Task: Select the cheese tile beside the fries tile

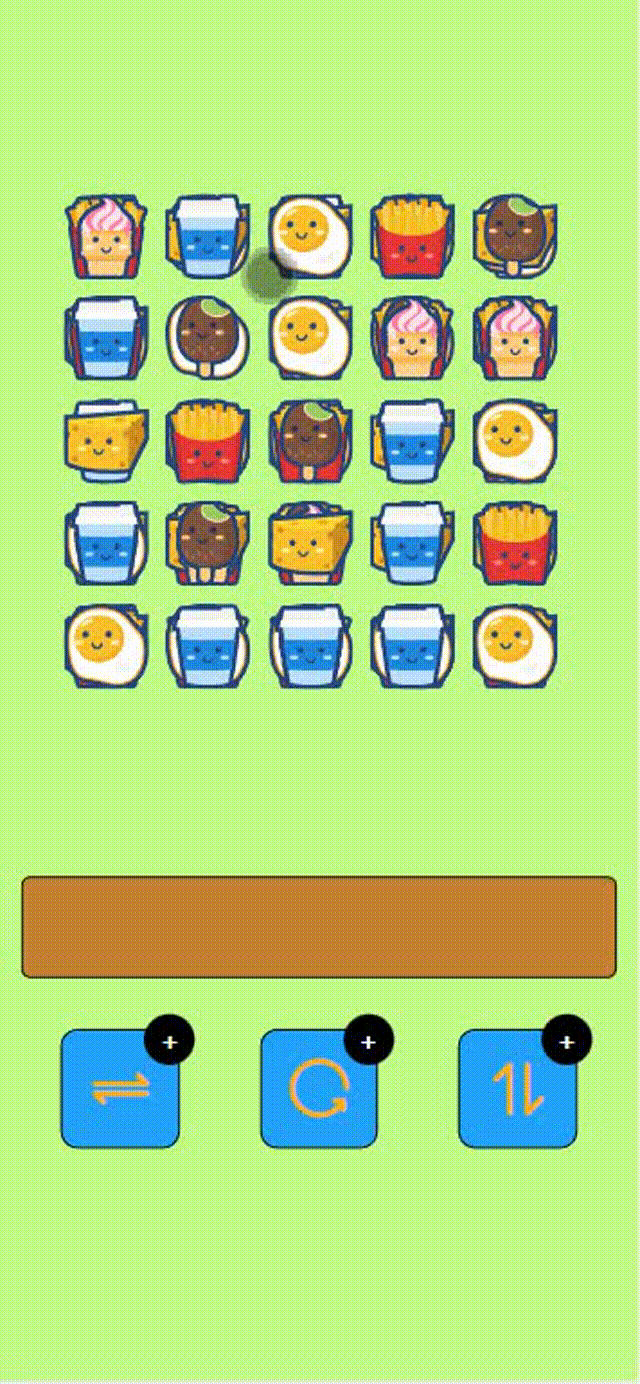Action: tap(106, 442)
